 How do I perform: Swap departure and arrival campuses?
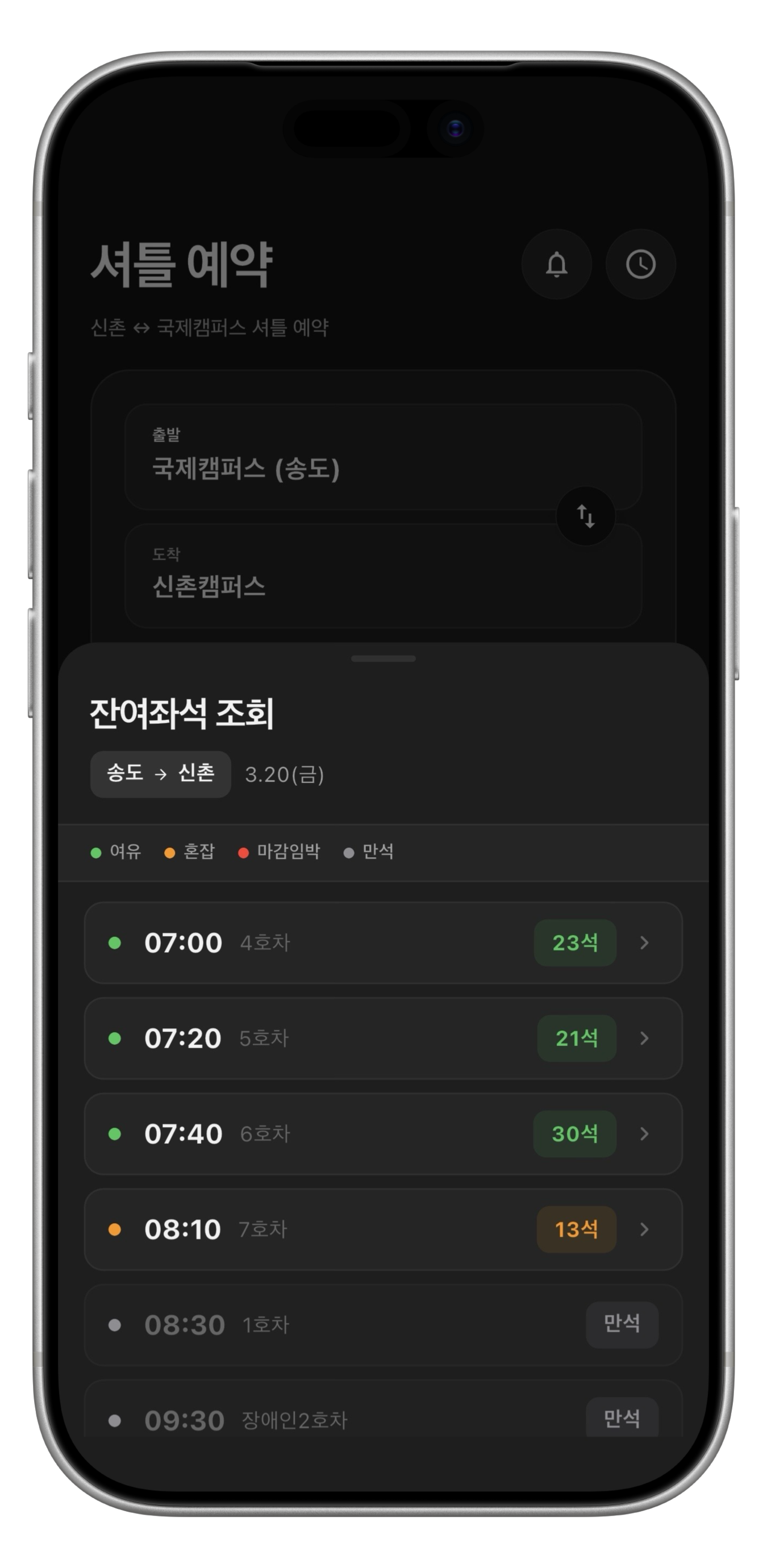coord(586,516)
